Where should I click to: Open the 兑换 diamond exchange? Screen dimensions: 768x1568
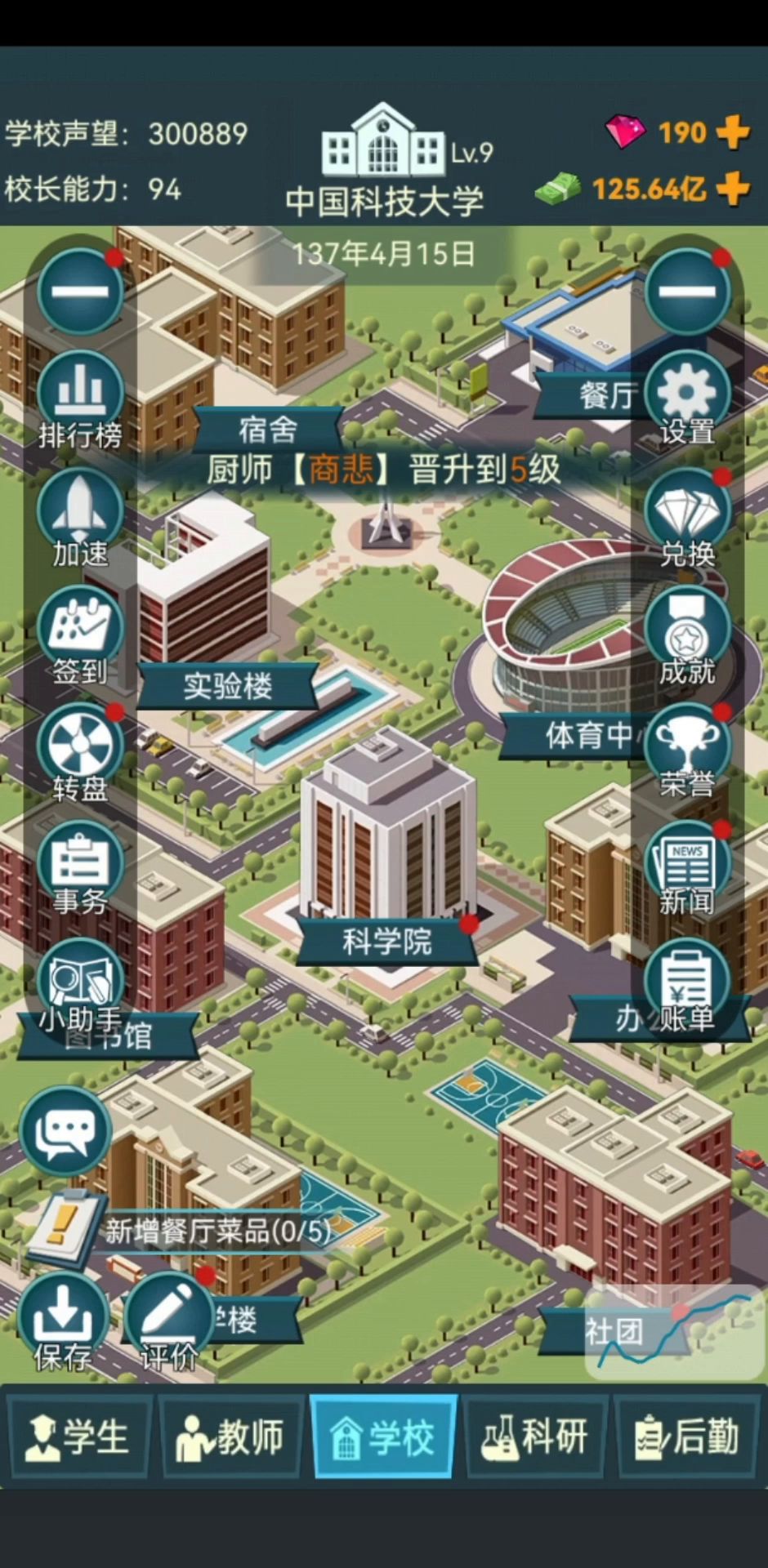coord(687,514)
